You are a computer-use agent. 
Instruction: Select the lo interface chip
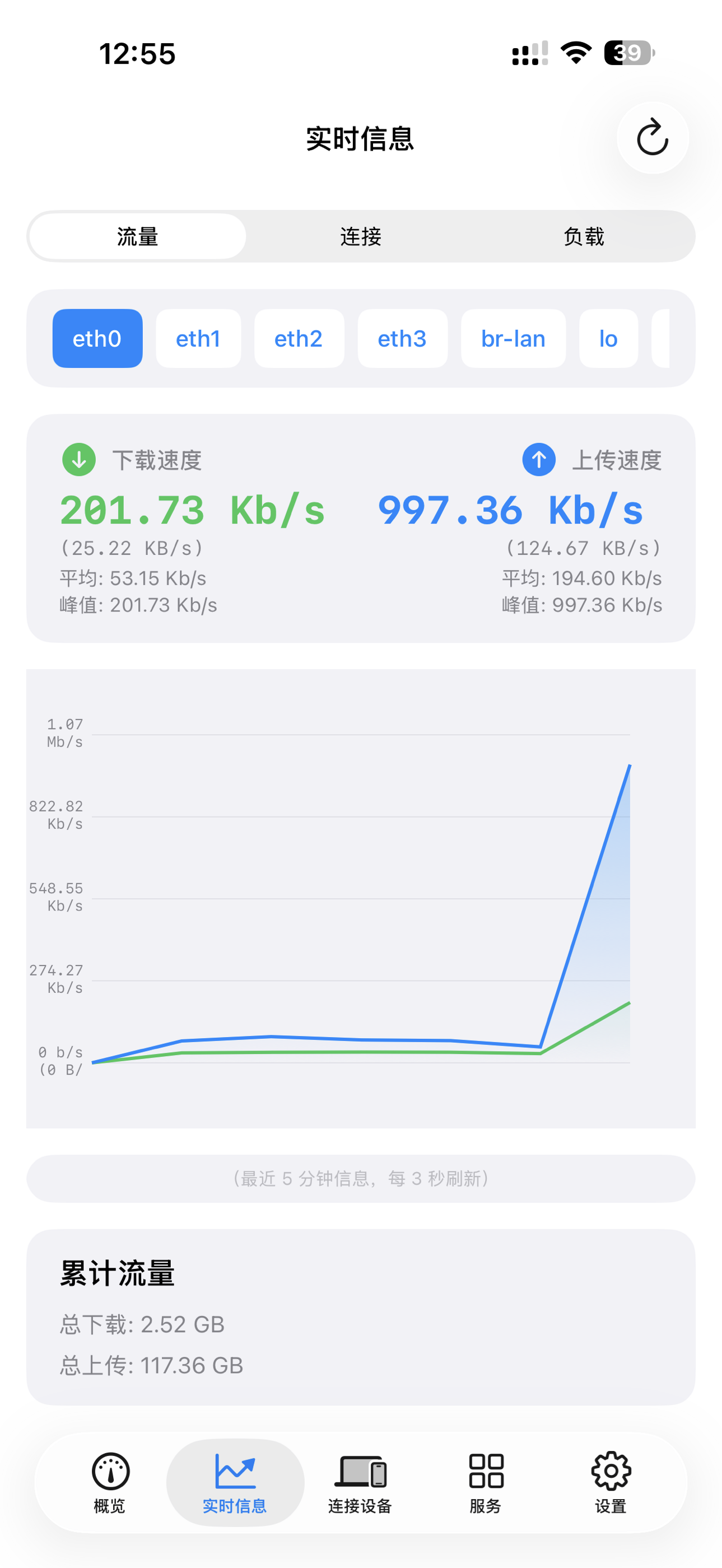coord(608,338)
